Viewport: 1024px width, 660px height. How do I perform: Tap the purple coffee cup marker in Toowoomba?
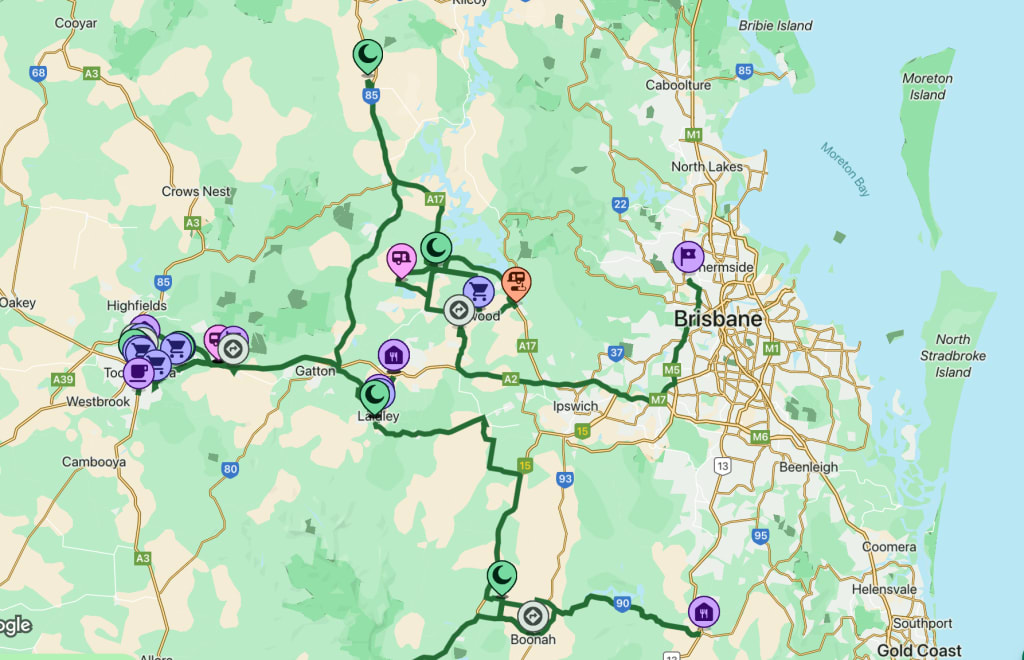[x=138, y=372]
